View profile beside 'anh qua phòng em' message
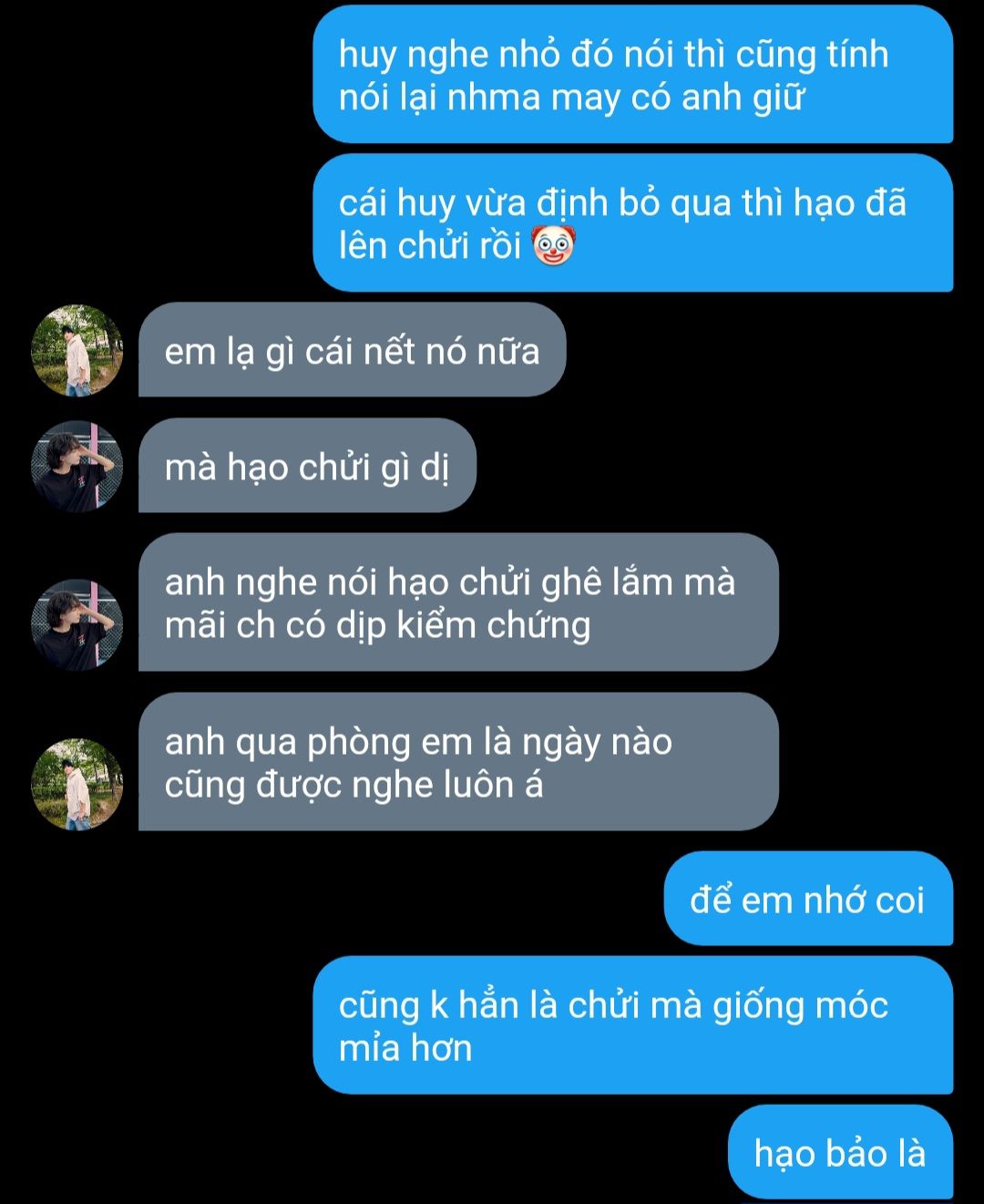 [x=77, y=785]
